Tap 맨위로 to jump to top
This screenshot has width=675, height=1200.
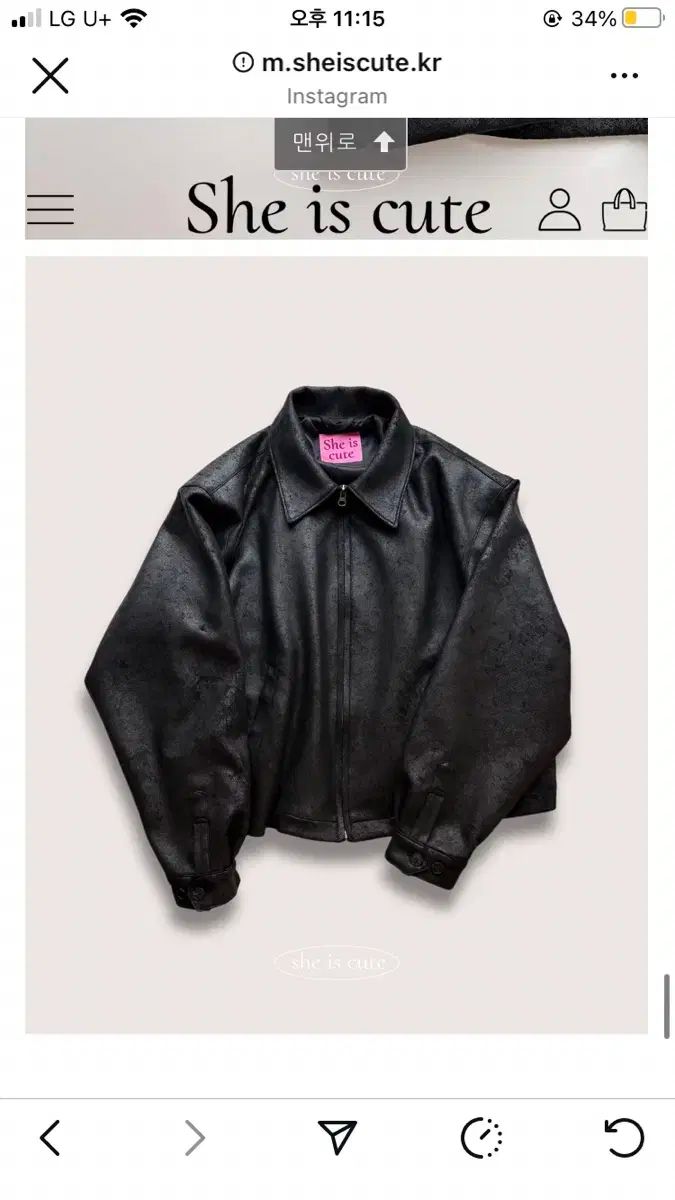click(x=341, y=143)
